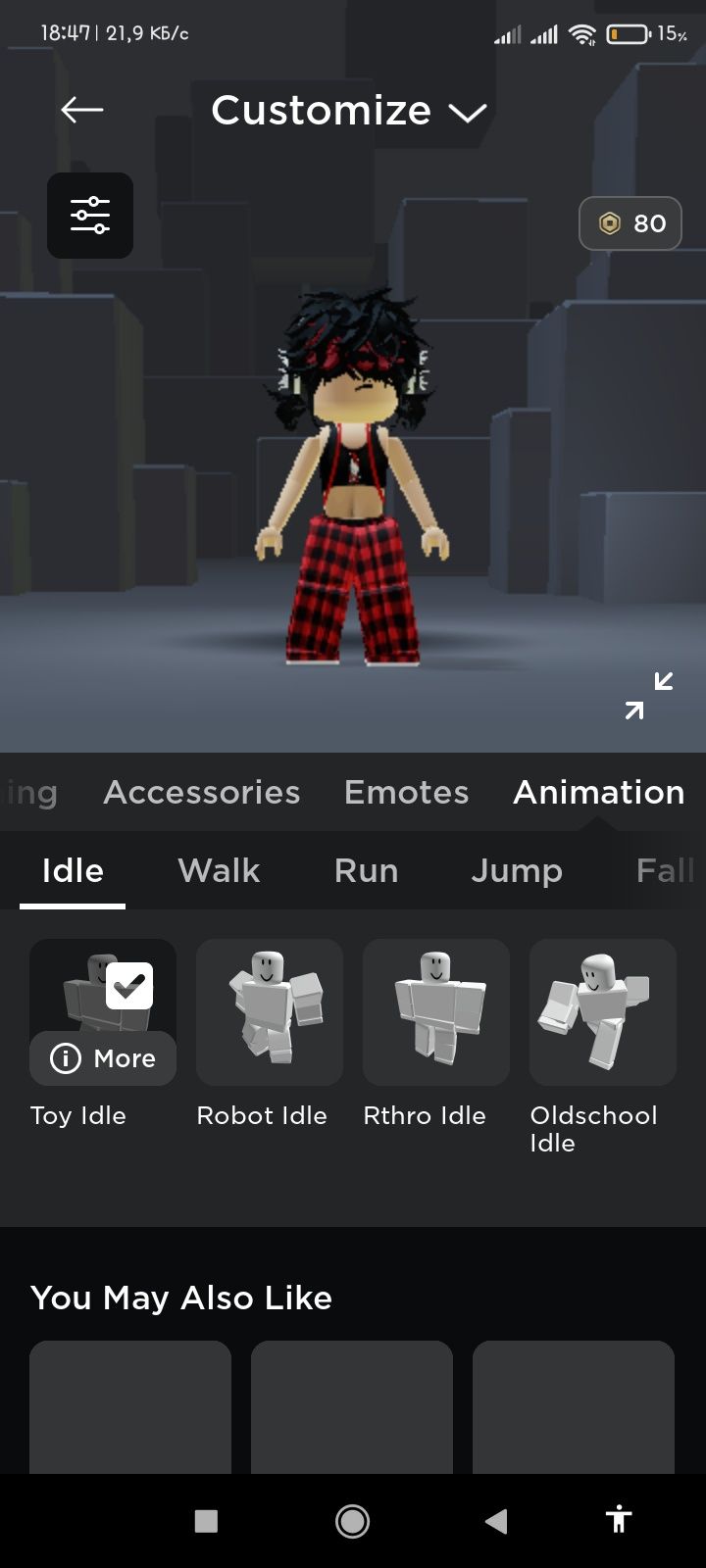Switch to the Accessories tab
706x1568 pixels.
(x=202, y=792)
